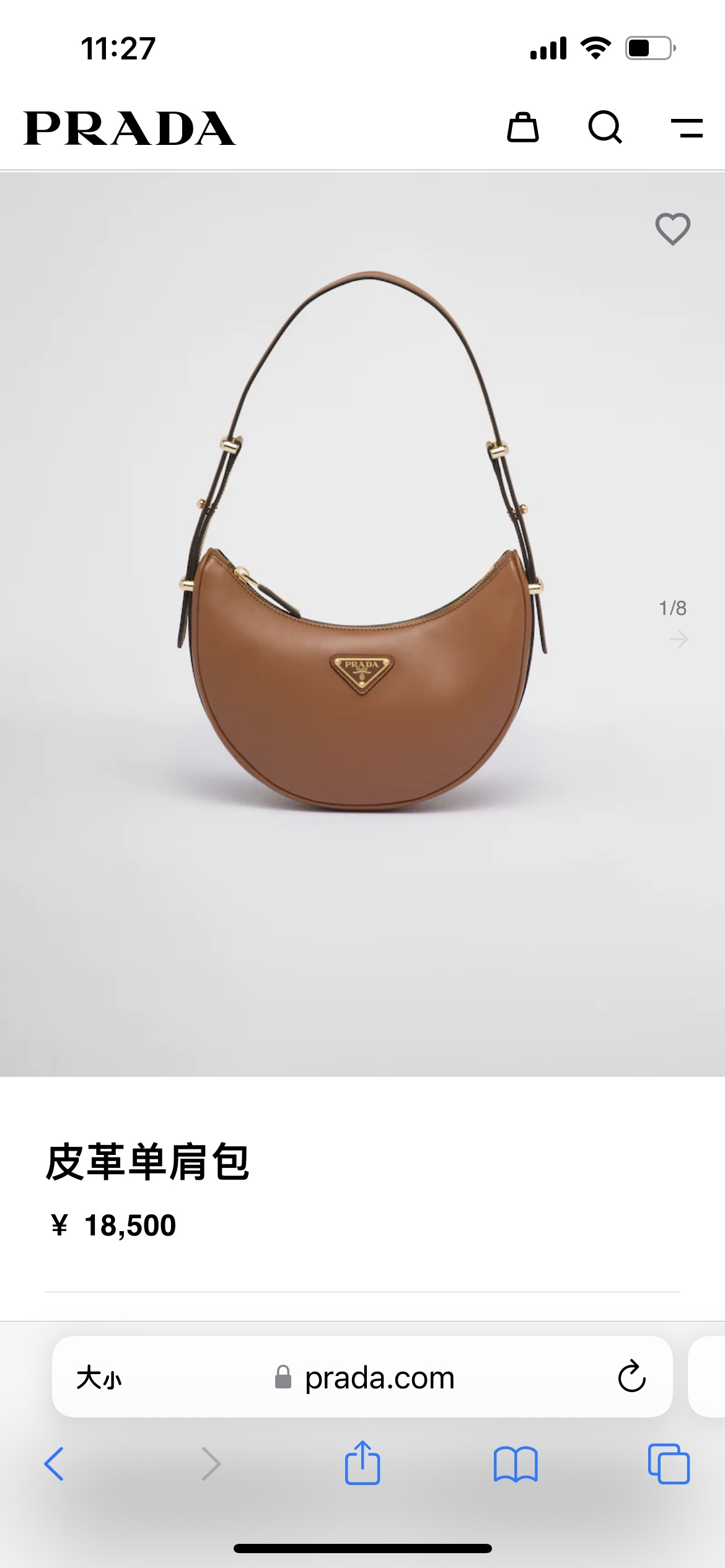725x1568 pixels.
Task: Open the 大小 page settings menu
Action: 99,1378
